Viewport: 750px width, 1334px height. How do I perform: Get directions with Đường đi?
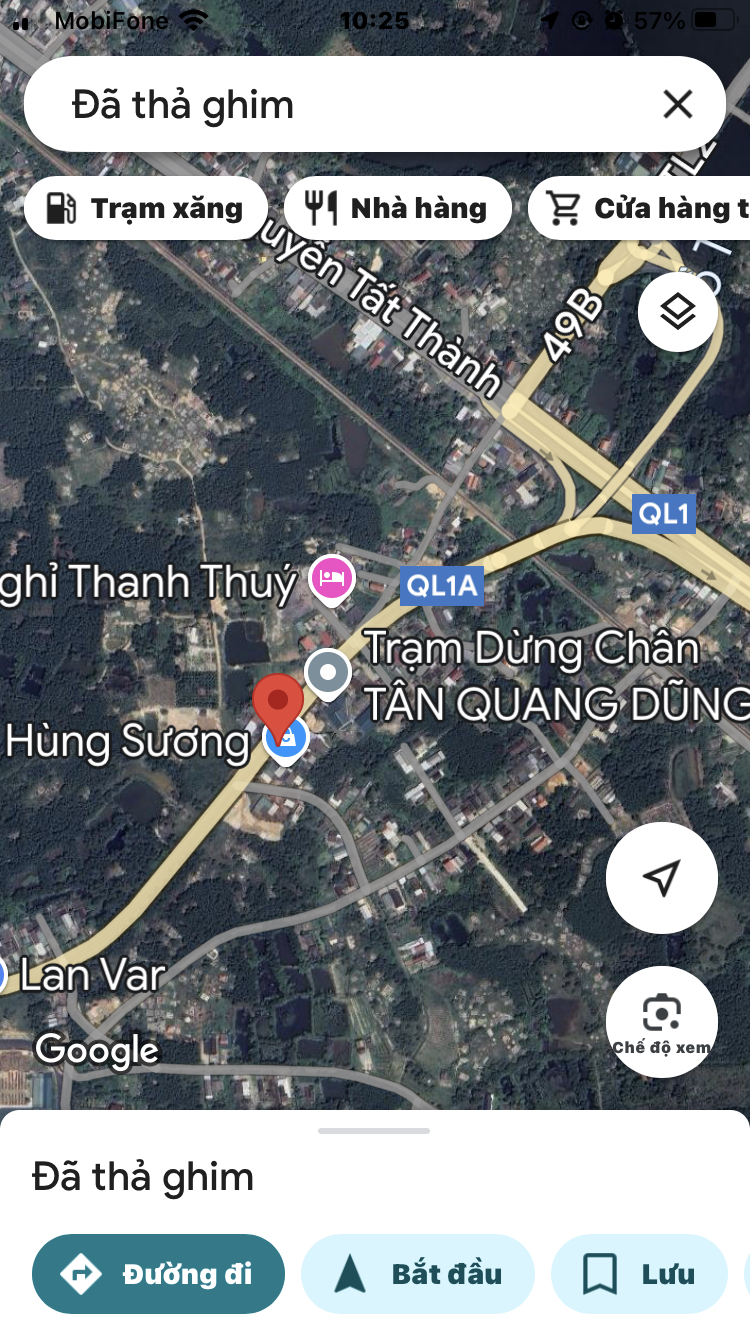tap(158, 1274)
